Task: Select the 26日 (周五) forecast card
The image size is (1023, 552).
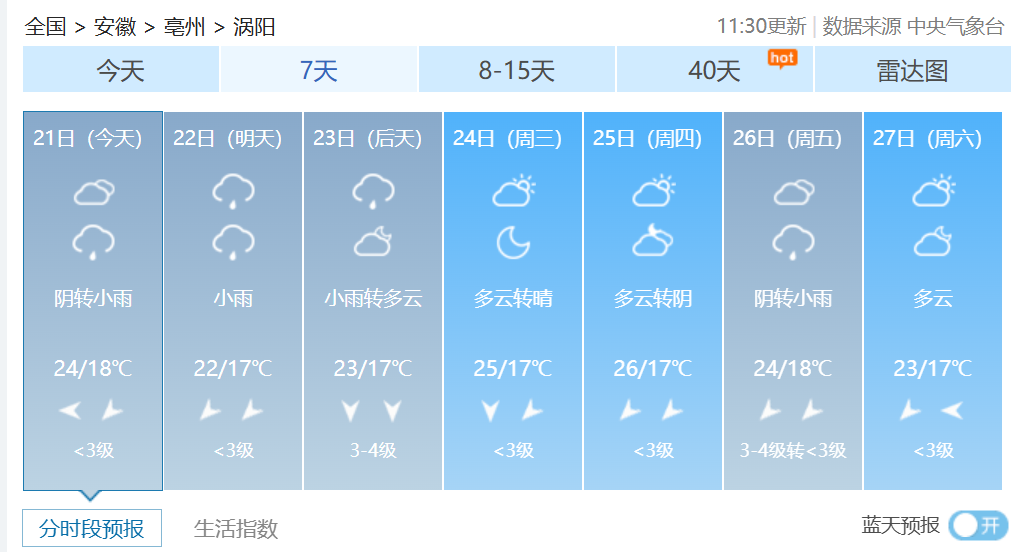Action: tap(793, 300)
